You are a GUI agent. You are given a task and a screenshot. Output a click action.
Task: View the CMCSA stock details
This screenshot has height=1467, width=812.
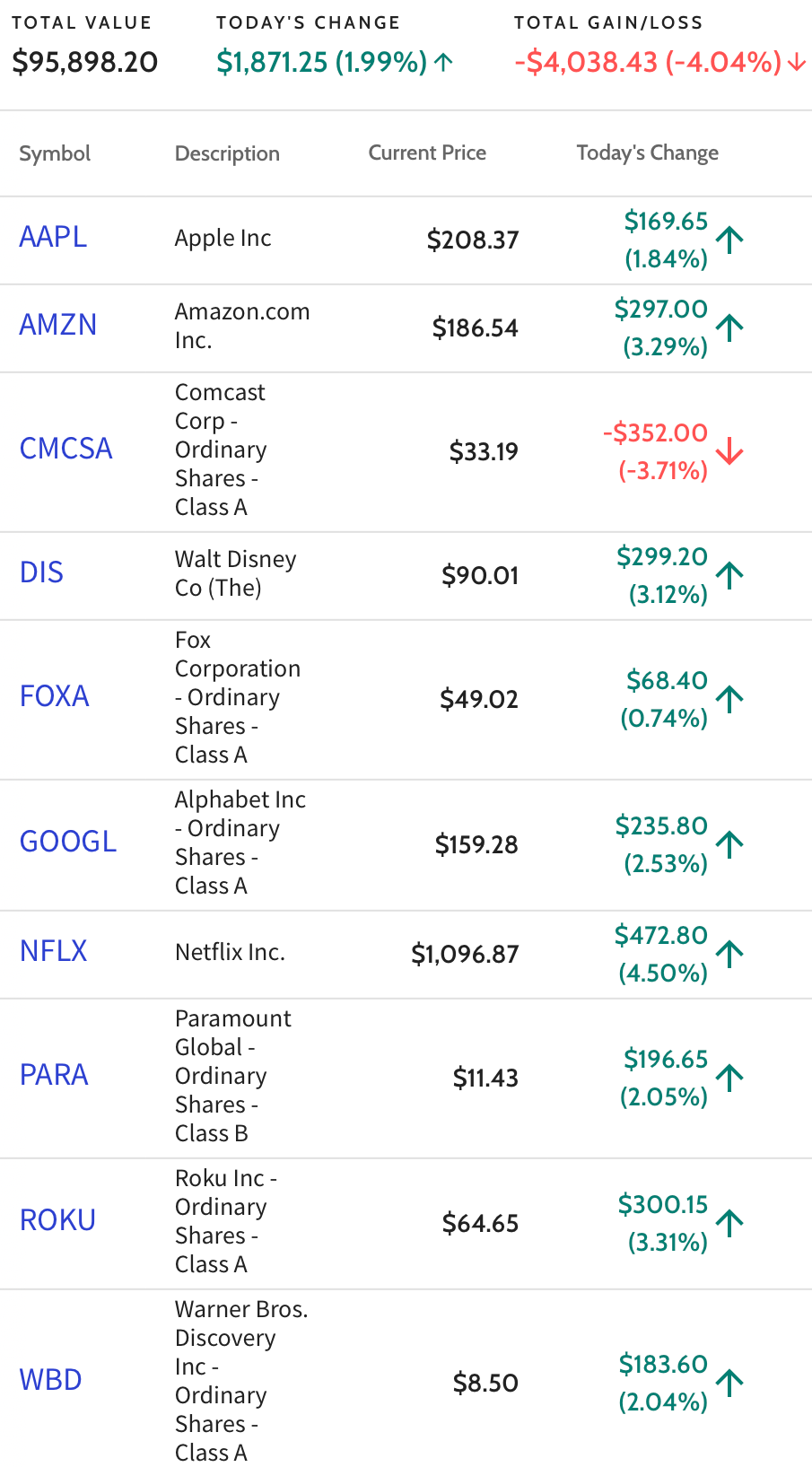click(66, 449)
